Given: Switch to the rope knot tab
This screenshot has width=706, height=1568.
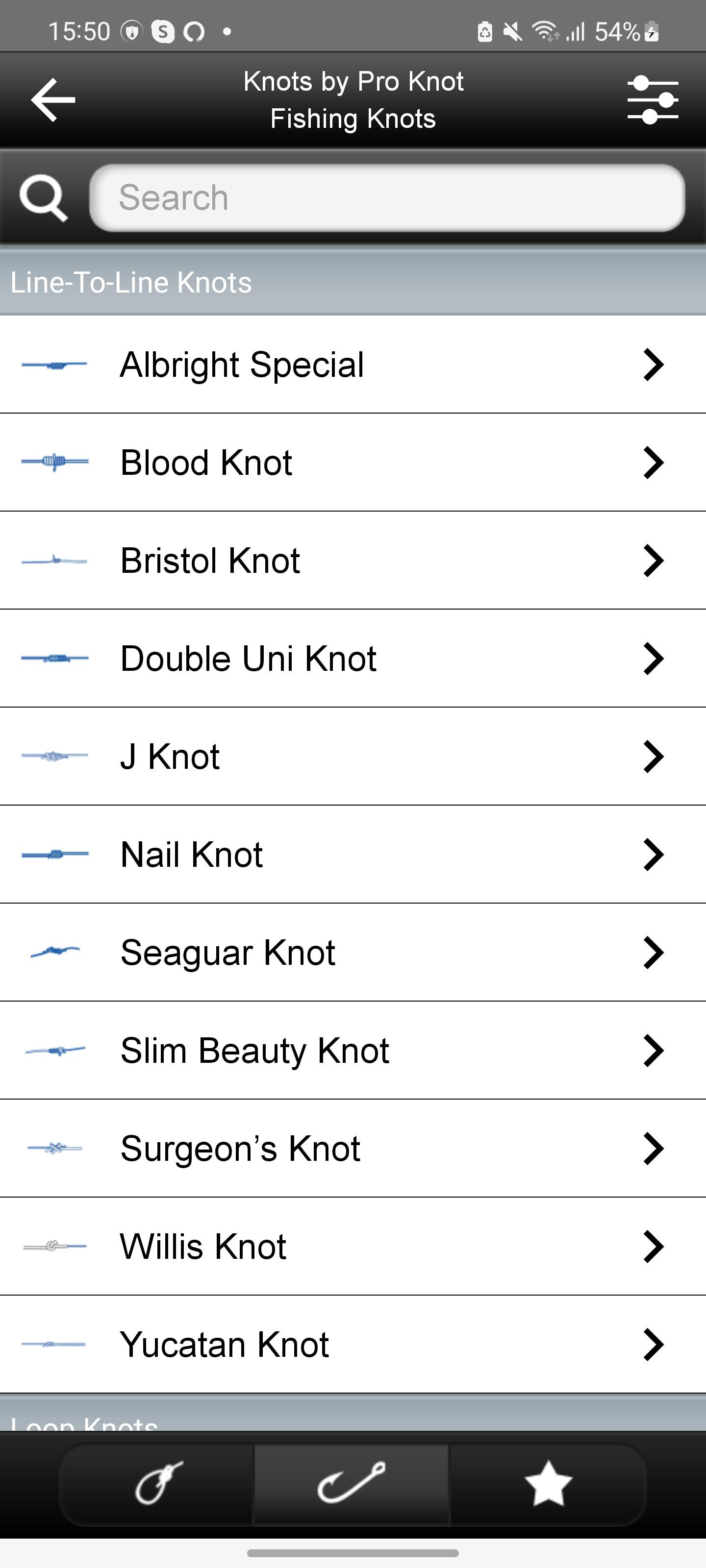Looking at the screenshot, I should point(158,1484).
